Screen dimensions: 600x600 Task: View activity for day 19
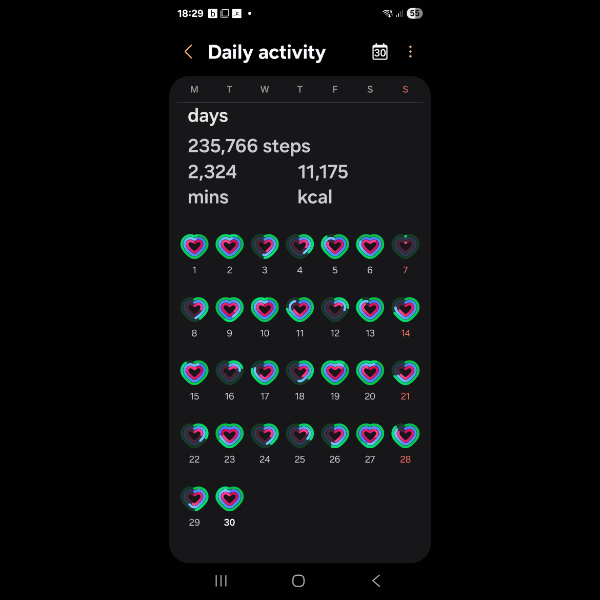[x=335, y=372]
